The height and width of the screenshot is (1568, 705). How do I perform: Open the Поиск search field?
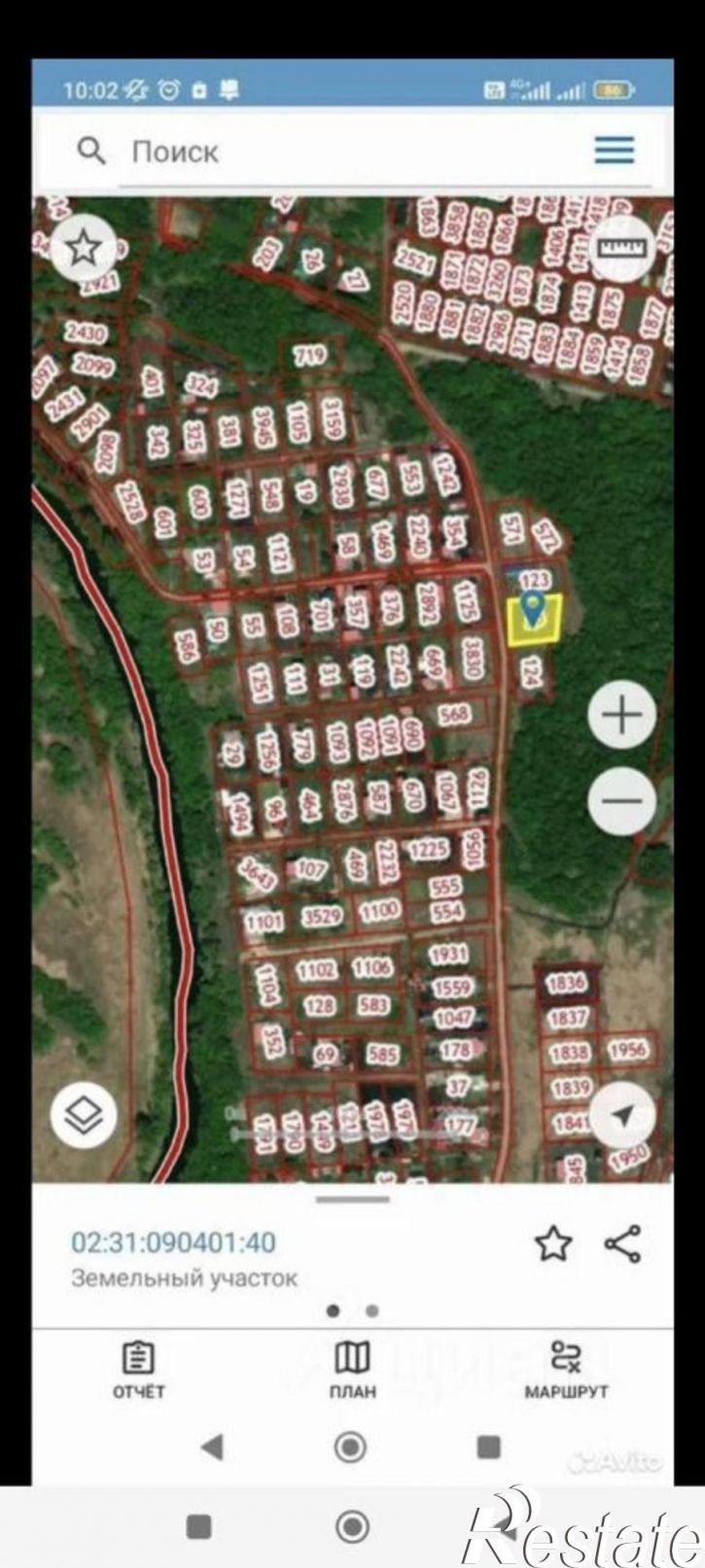292,152
